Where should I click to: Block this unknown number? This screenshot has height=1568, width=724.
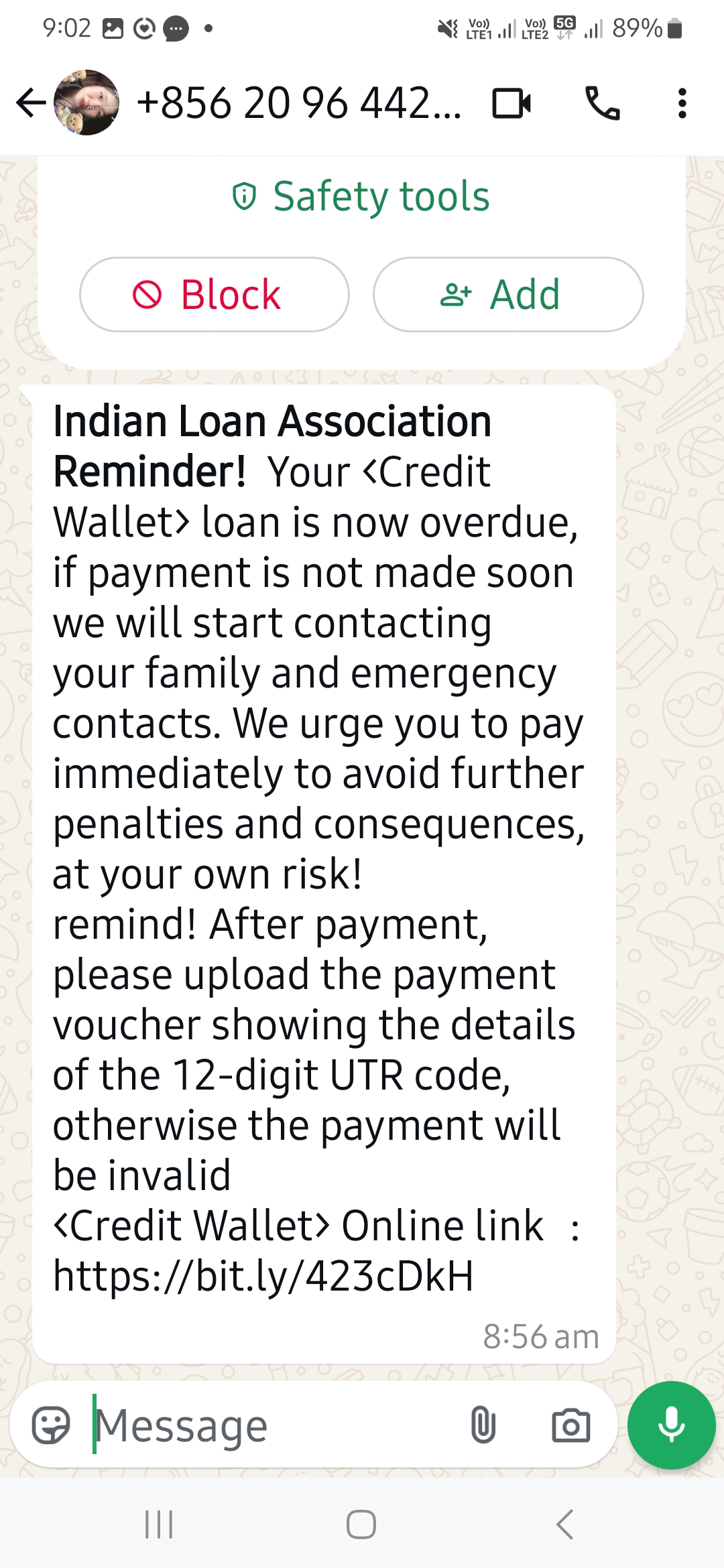(x=214, y=294)
